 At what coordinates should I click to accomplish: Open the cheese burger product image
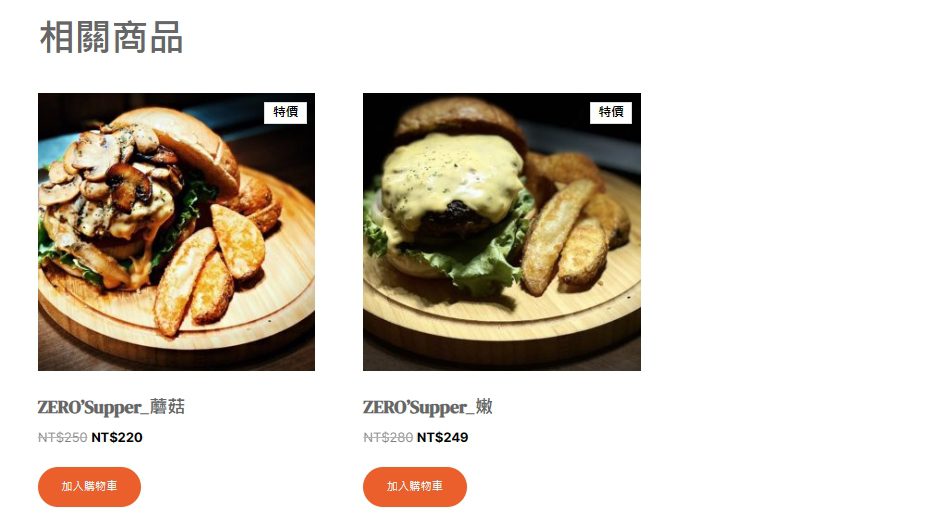click(501, 232)
